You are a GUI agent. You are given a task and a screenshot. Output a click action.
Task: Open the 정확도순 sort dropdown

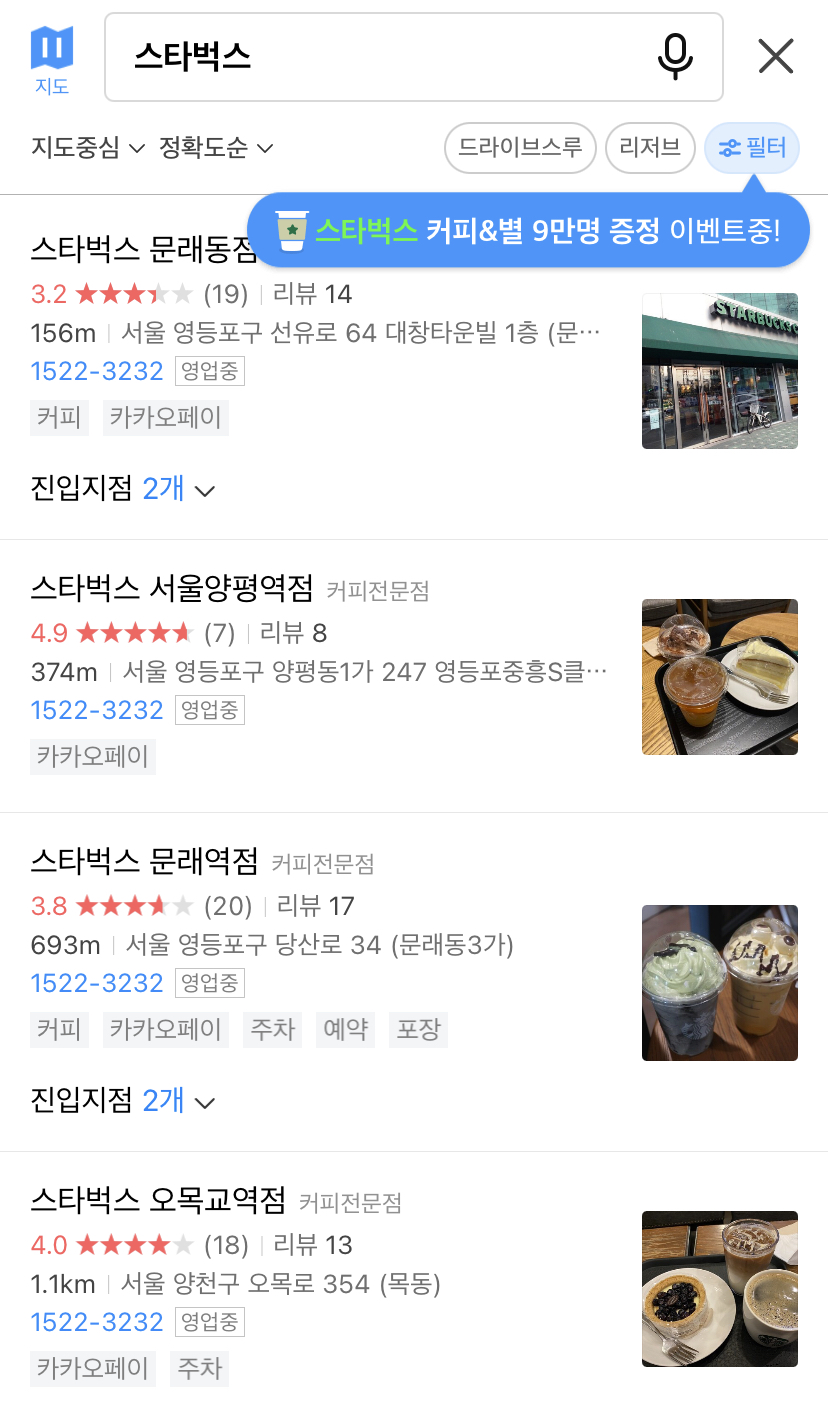click(216, 148)
